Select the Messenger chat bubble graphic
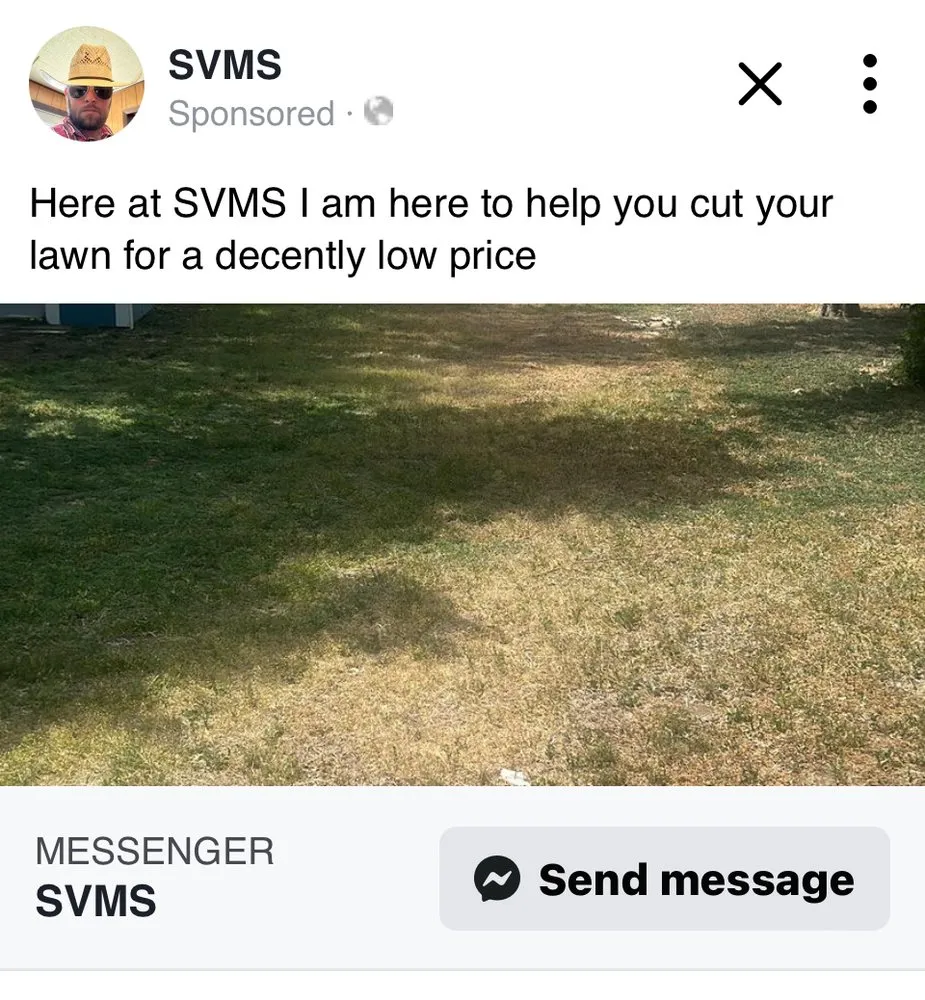Screen dimensions: 925x1000 click(x=496, y=879)
